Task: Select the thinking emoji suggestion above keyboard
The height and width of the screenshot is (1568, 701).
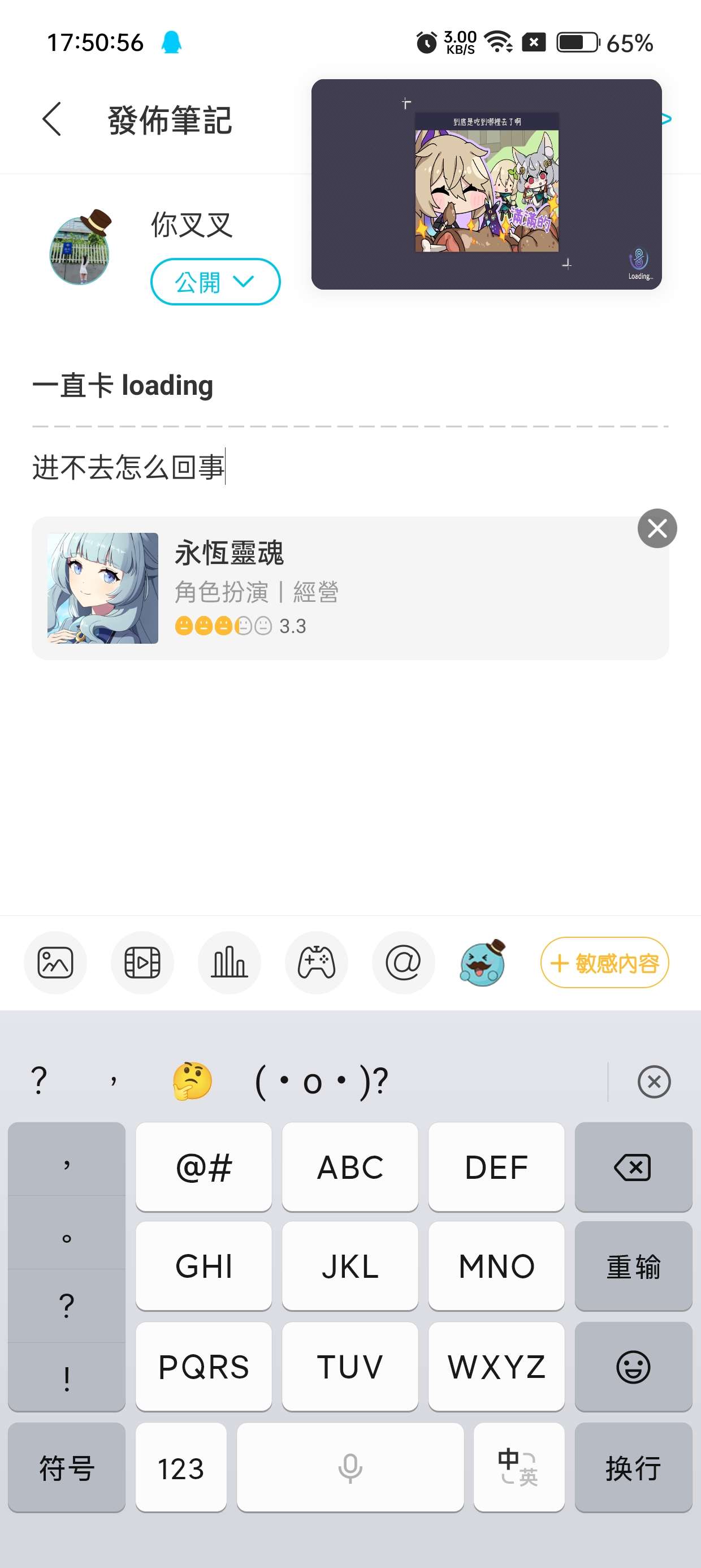Action: 189,1081
